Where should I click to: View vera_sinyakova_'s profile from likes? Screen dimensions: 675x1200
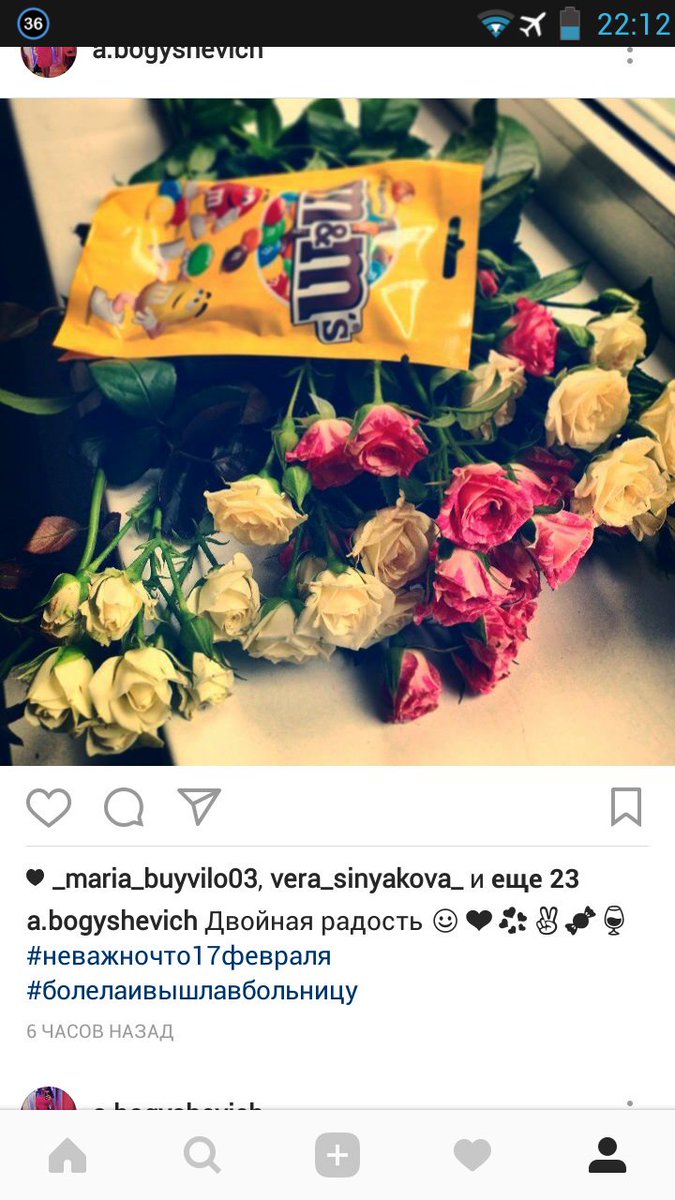point(366,879)
